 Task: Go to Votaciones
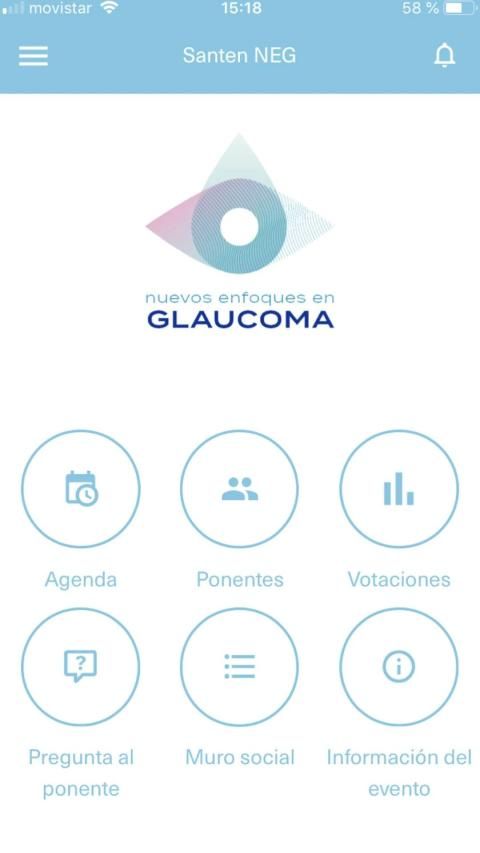pyautogui.click(x=399, y=489)
